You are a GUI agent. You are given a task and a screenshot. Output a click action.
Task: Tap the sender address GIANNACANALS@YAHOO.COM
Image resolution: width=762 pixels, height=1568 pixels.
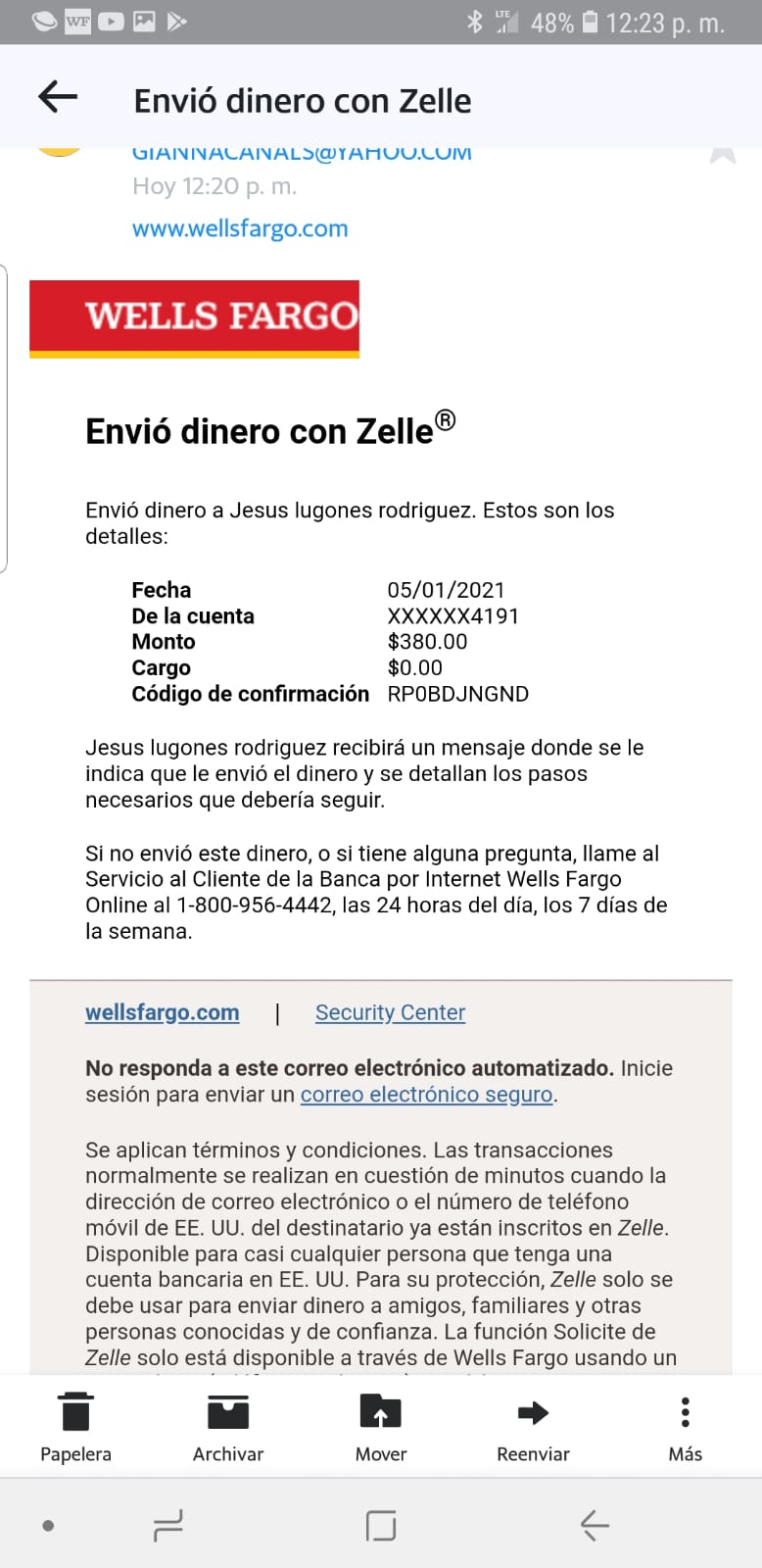coord(302,153)
